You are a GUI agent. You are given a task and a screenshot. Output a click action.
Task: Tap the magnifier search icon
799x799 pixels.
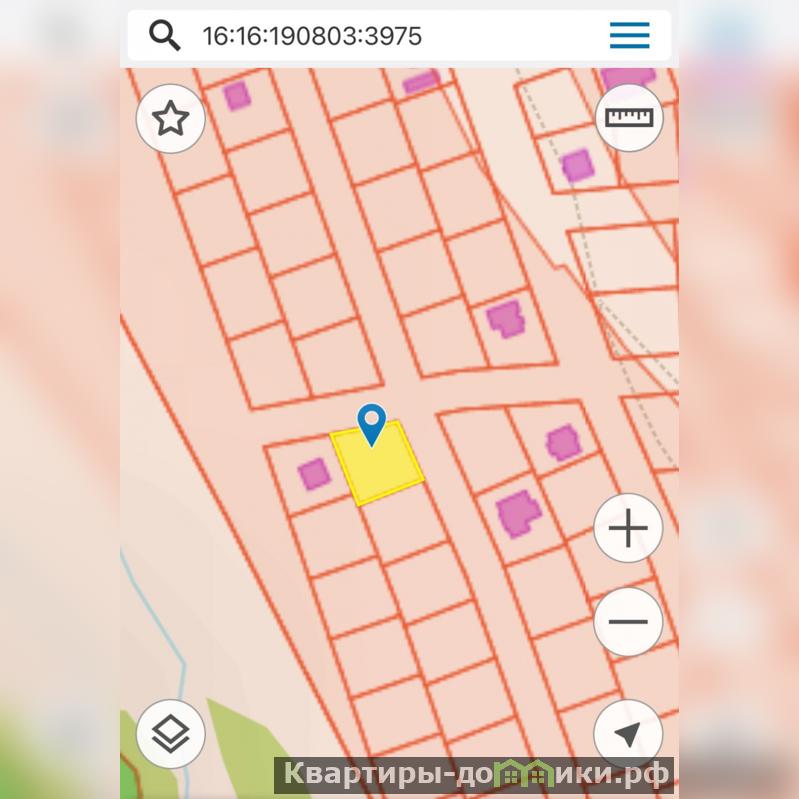coord(165,36)
